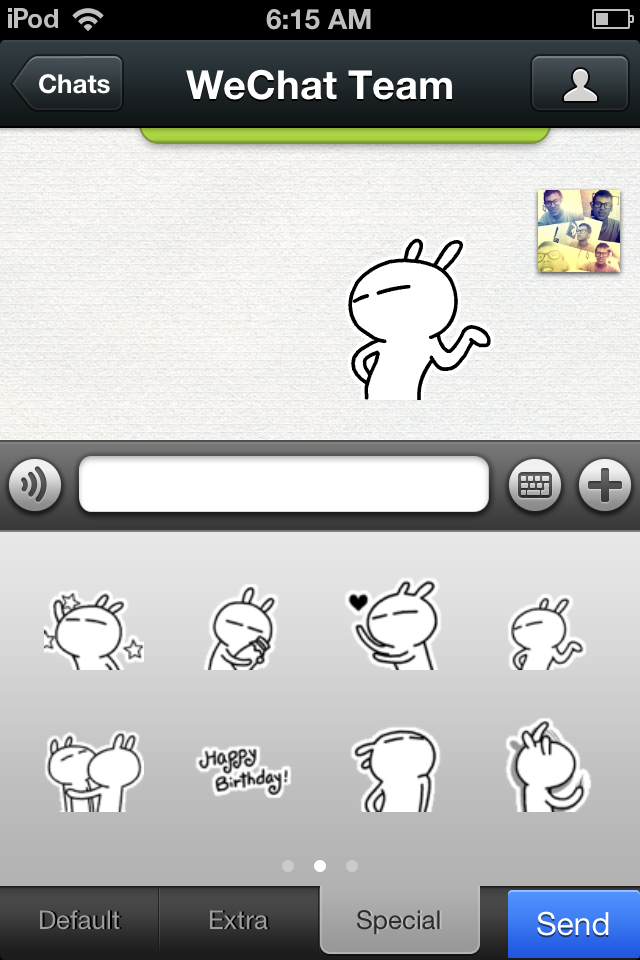Open the plus attachments menu

pos(605,486)
